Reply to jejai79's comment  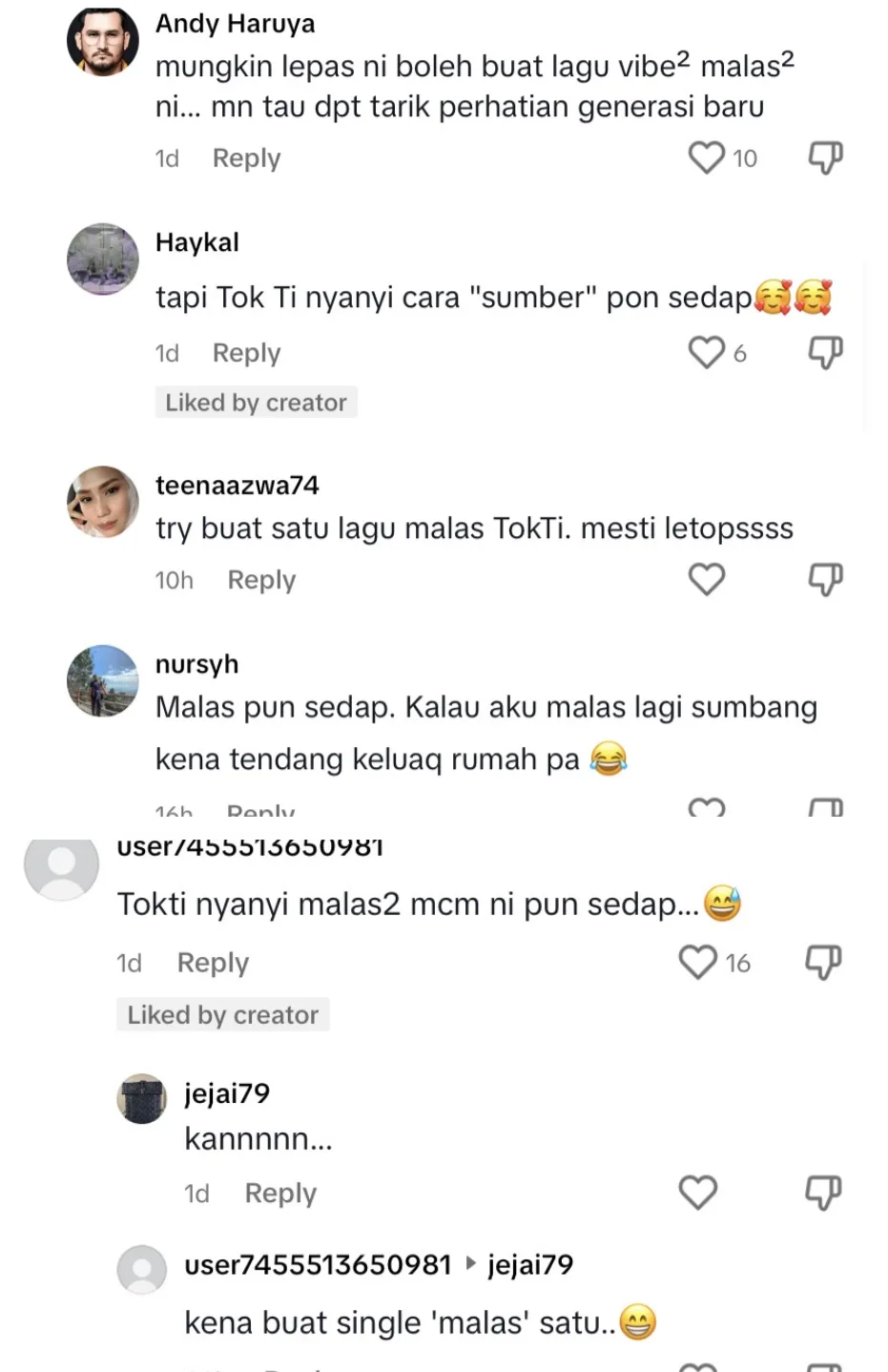tap(280, 1194)
